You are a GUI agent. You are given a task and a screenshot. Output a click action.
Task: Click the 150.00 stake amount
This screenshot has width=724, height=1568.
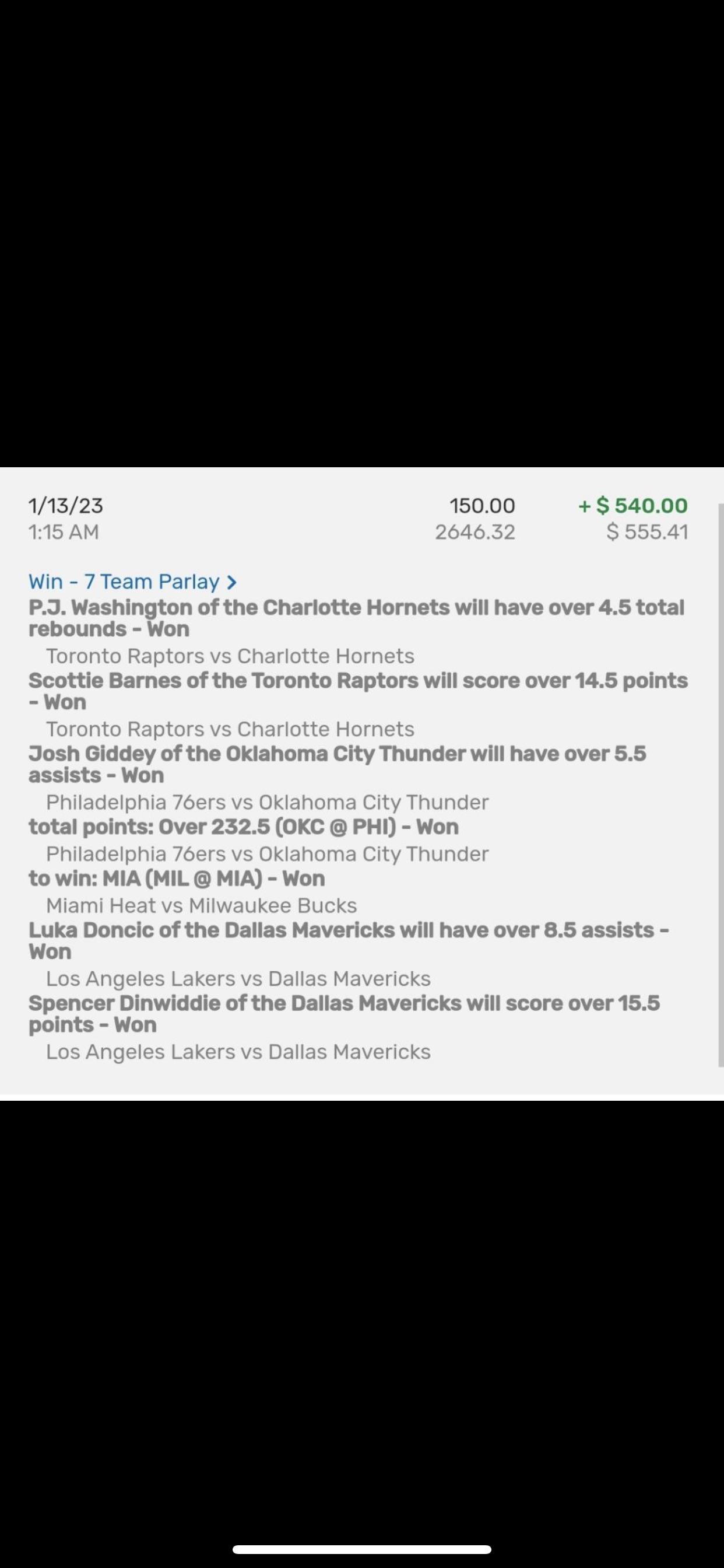[483, 505]
